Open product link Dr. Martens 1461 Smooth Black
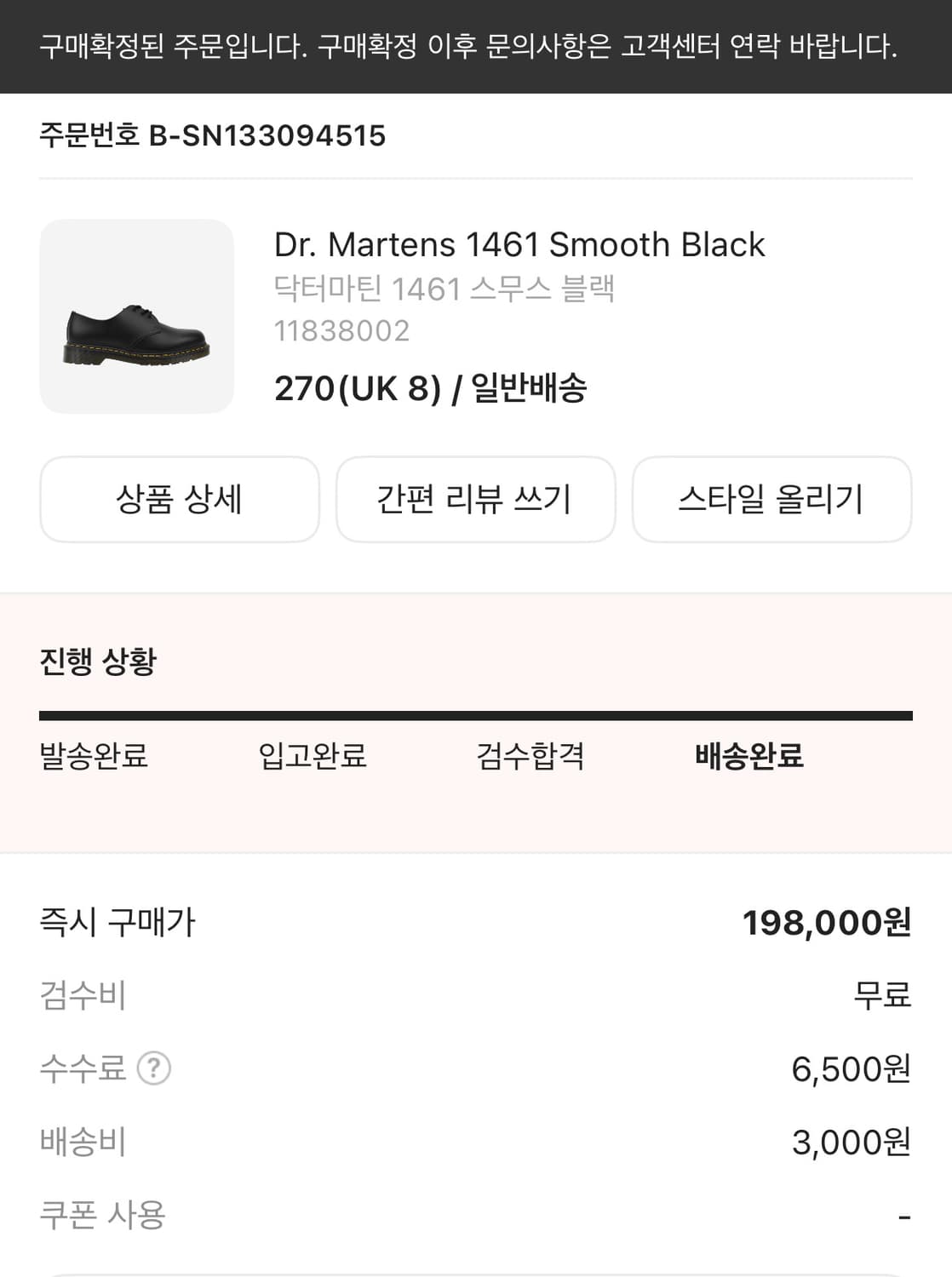 click(x=520, y=245)
